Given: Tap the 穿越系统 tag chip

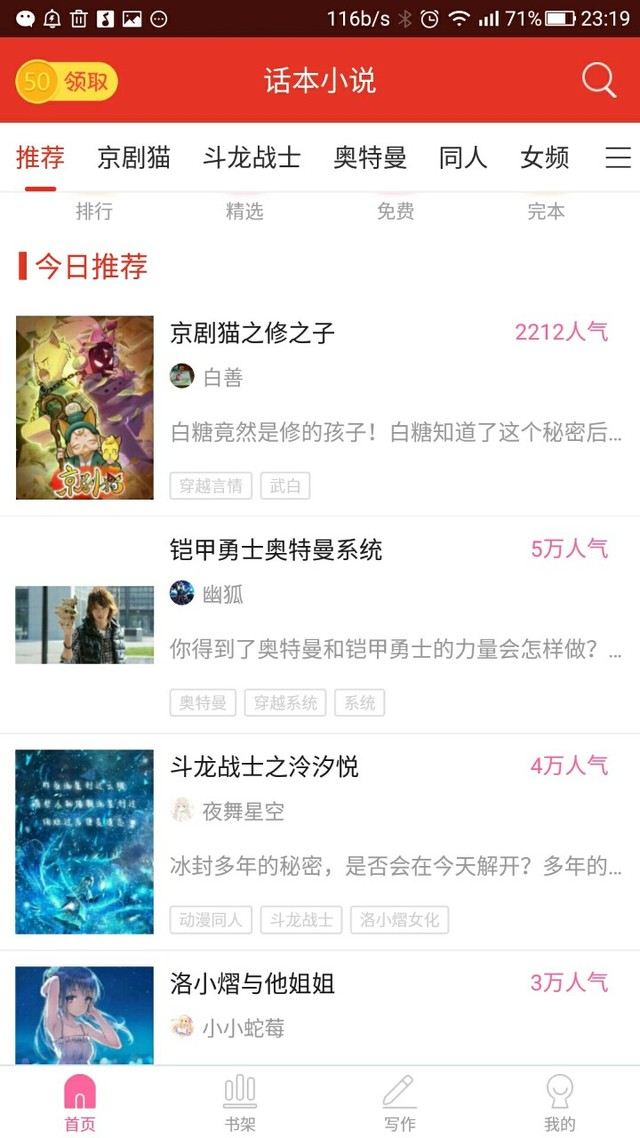Looking at the screenshot, I should 285,703.
